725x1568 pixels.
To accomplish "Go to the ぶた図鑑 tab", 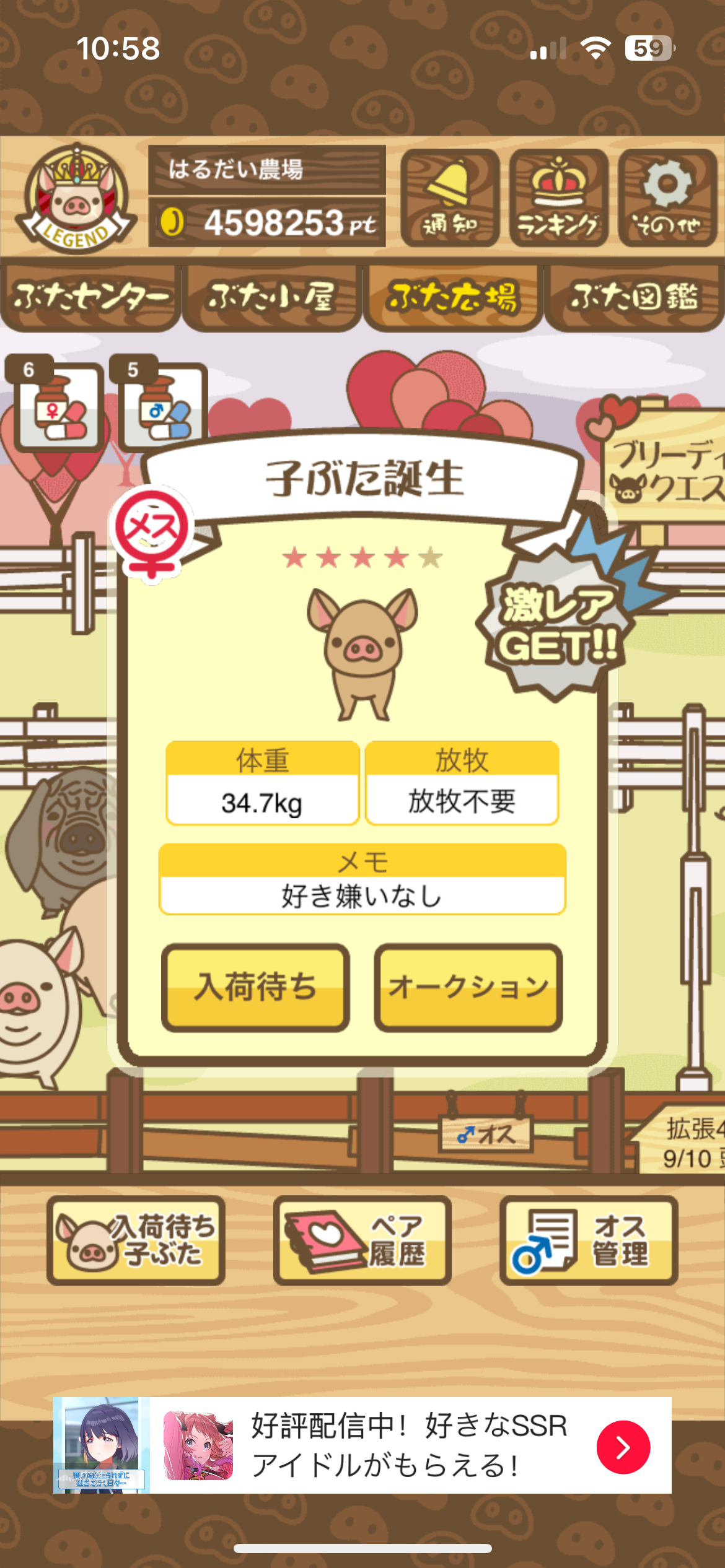I will tap(635, 297).
